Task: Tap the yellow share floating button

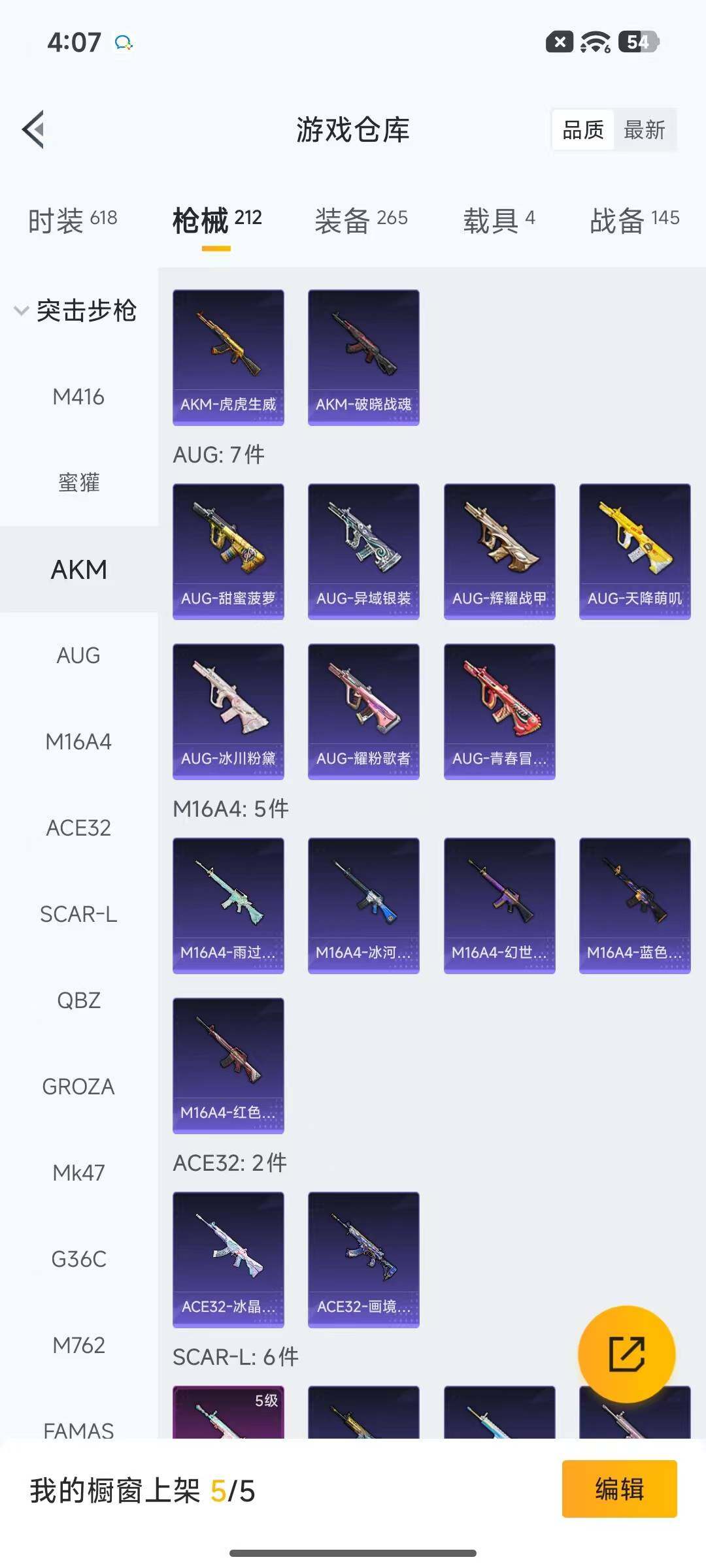Action: (x=626, y=1354)
